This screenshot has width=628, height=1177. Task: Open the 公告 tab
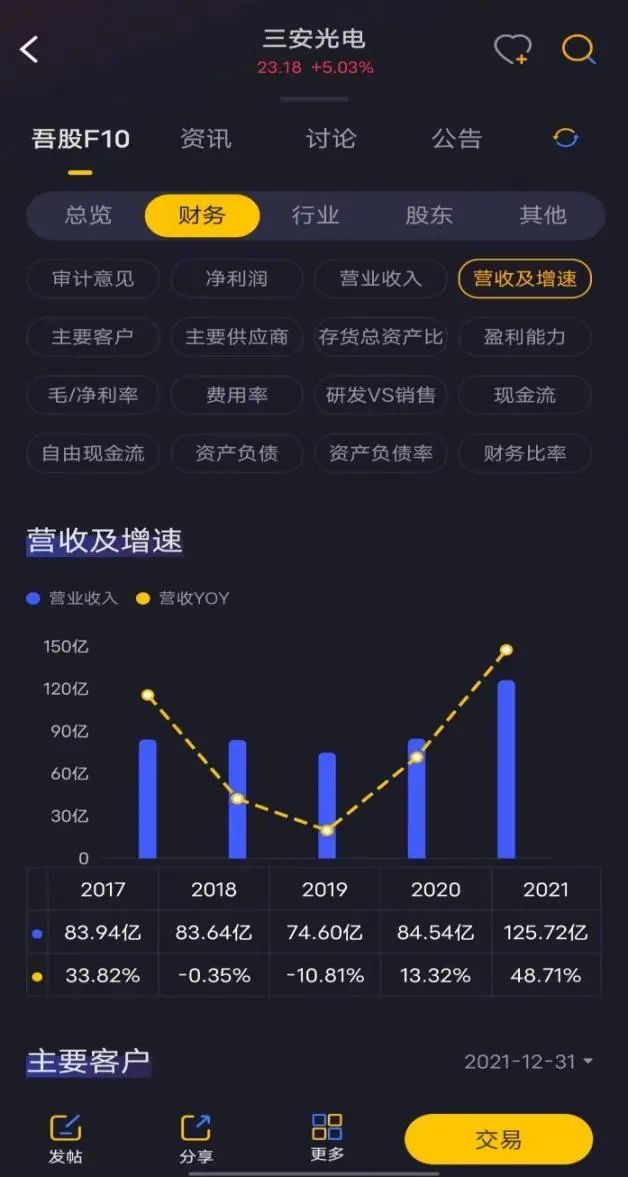tap(456, 139)
